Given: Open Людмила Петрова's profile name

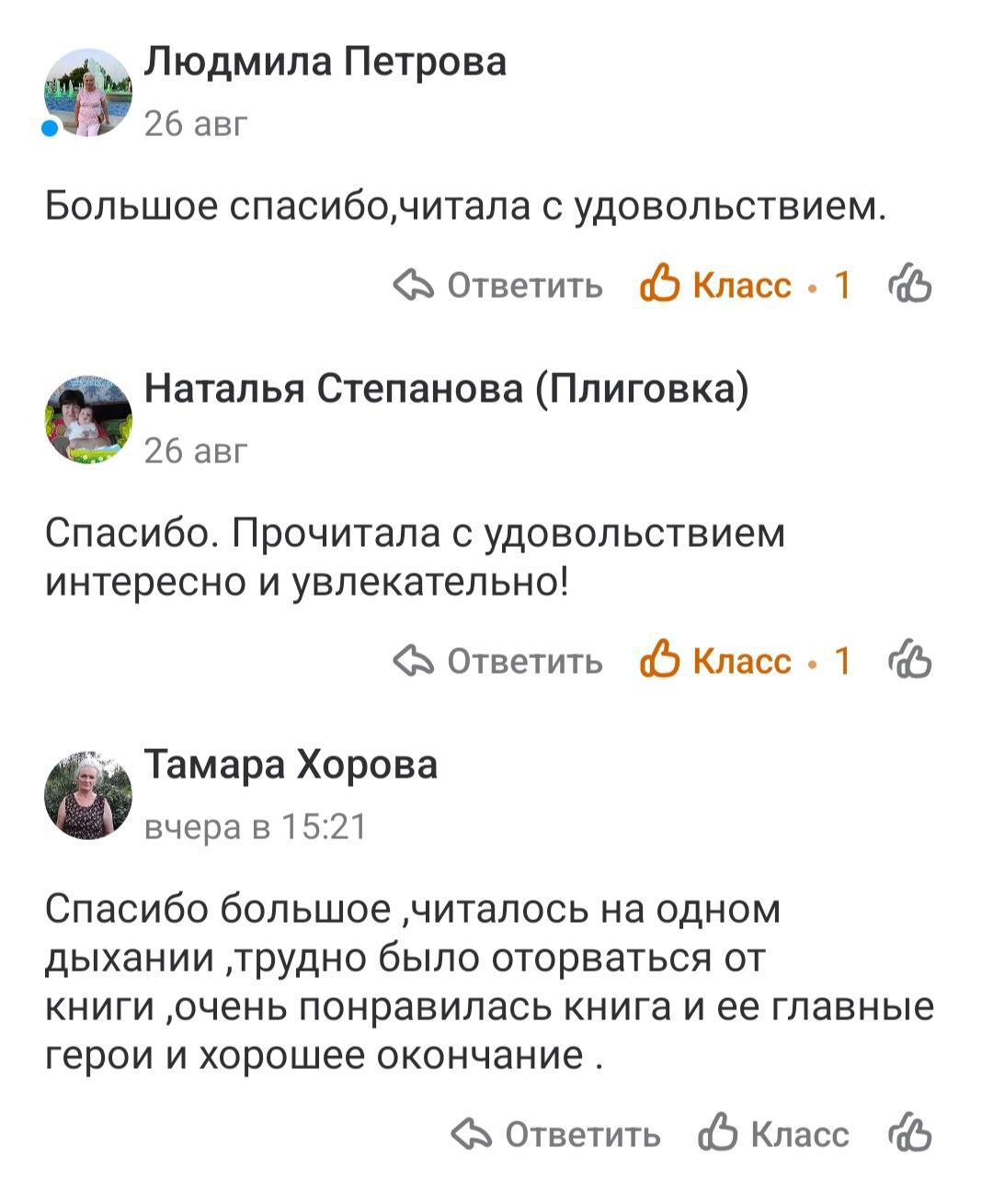Looking at the screenshot, I should (325, 62).
